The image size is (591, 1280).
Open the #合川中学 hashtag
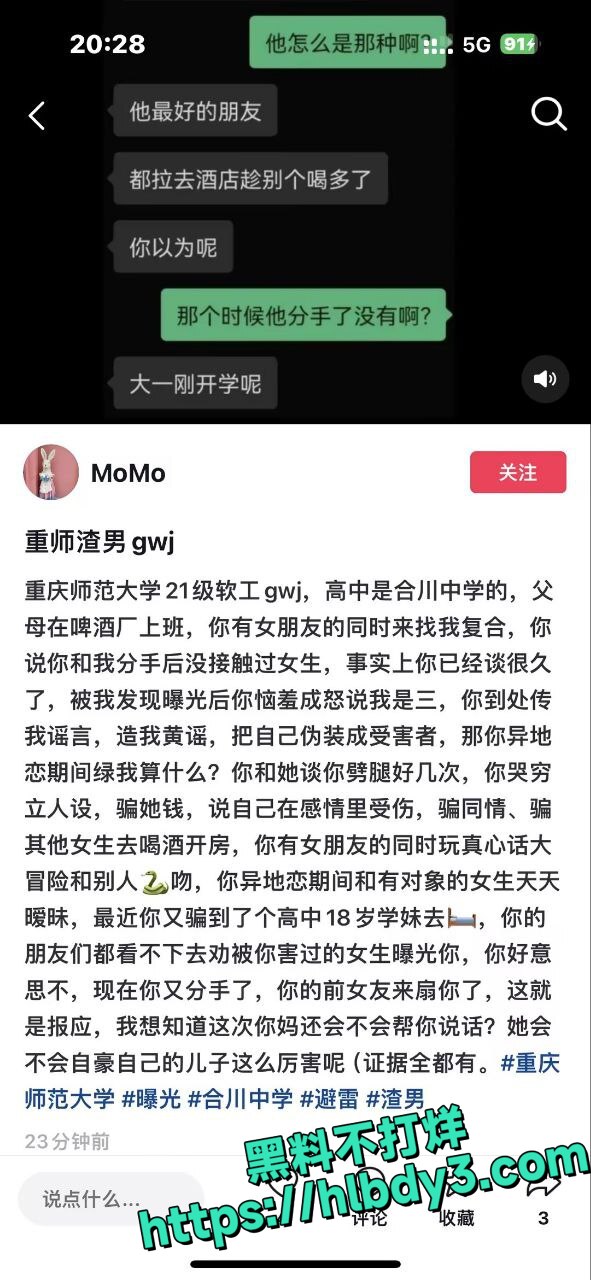pos(239,1098)
